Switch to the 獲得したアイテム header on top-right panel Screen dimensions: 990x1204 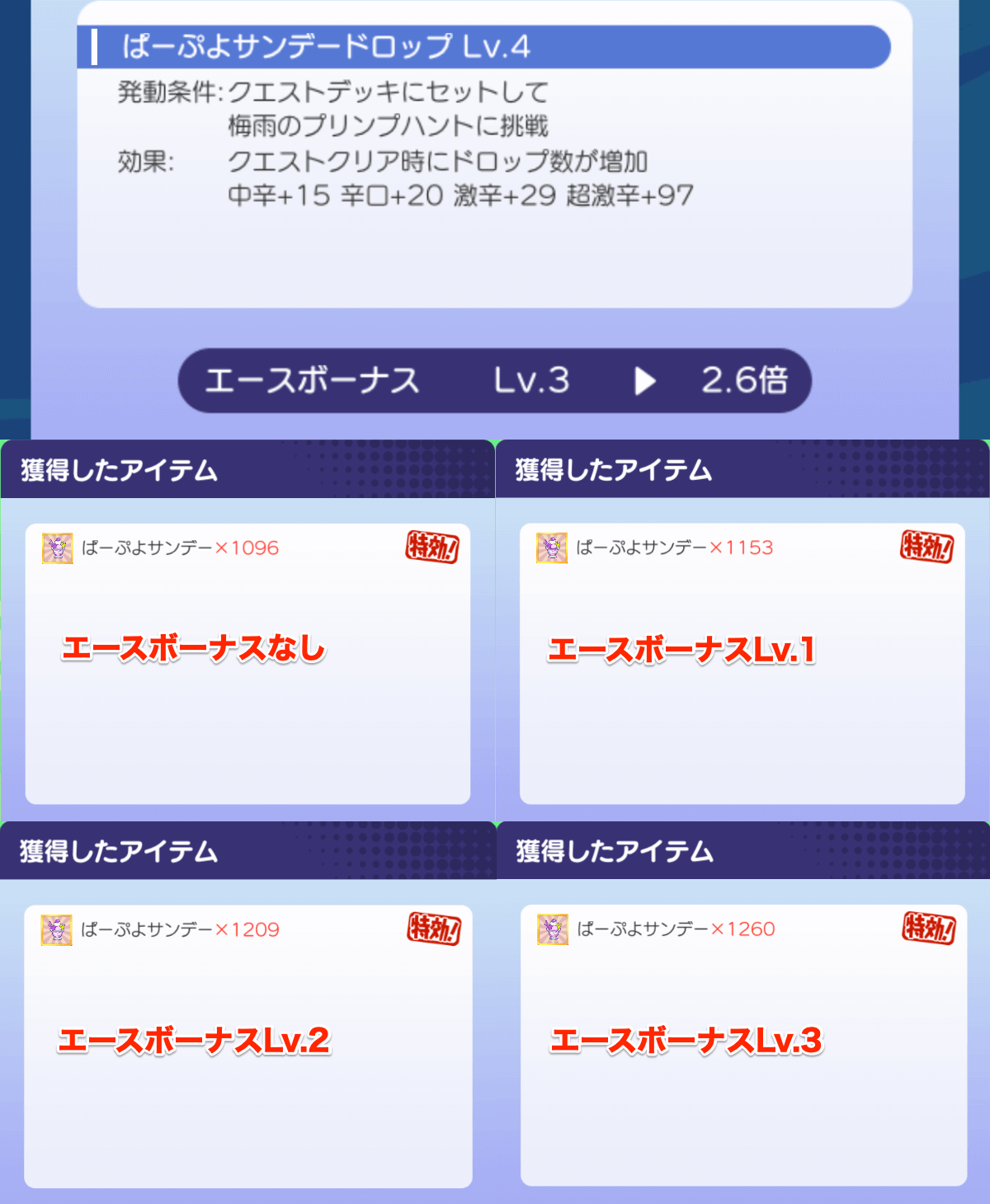coord(613,469)
